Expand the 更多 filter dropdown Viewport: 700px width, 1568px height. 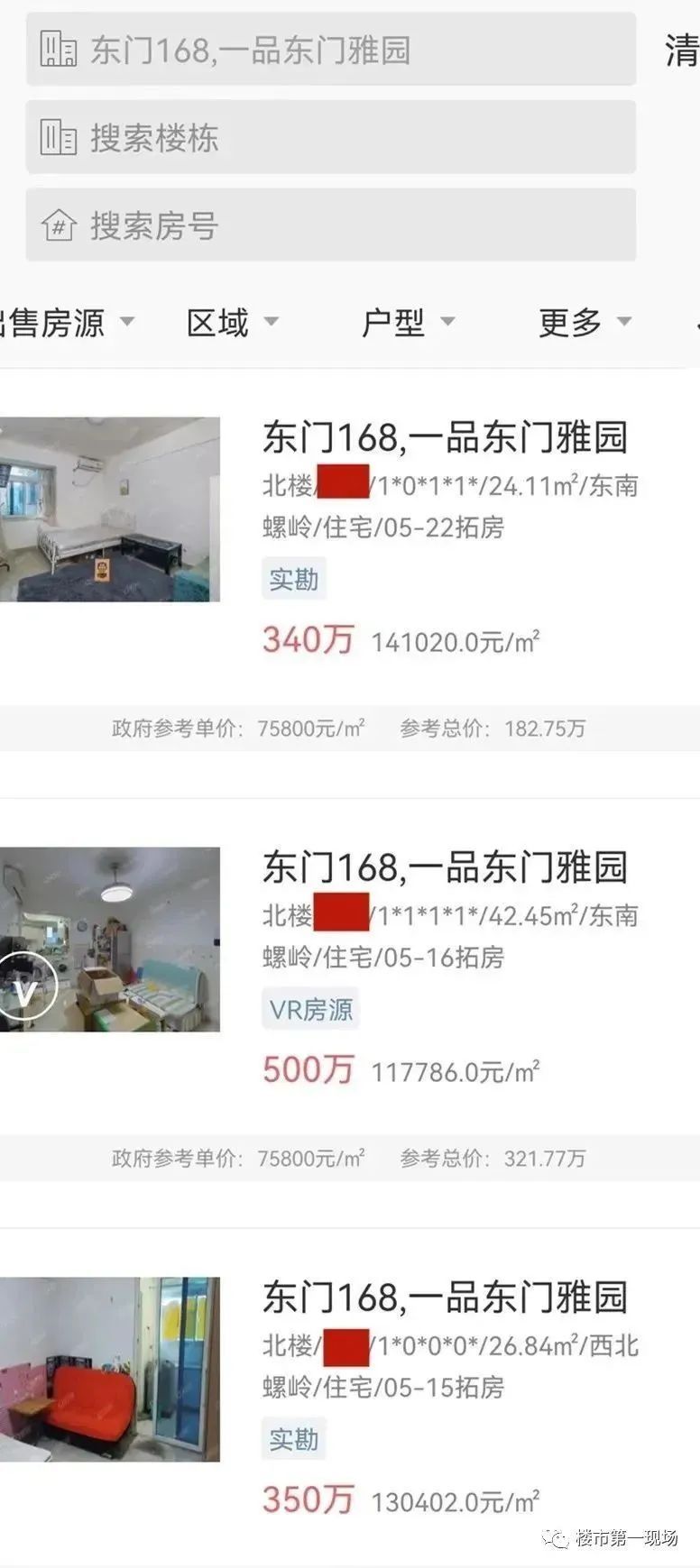(x=584, y=322)
